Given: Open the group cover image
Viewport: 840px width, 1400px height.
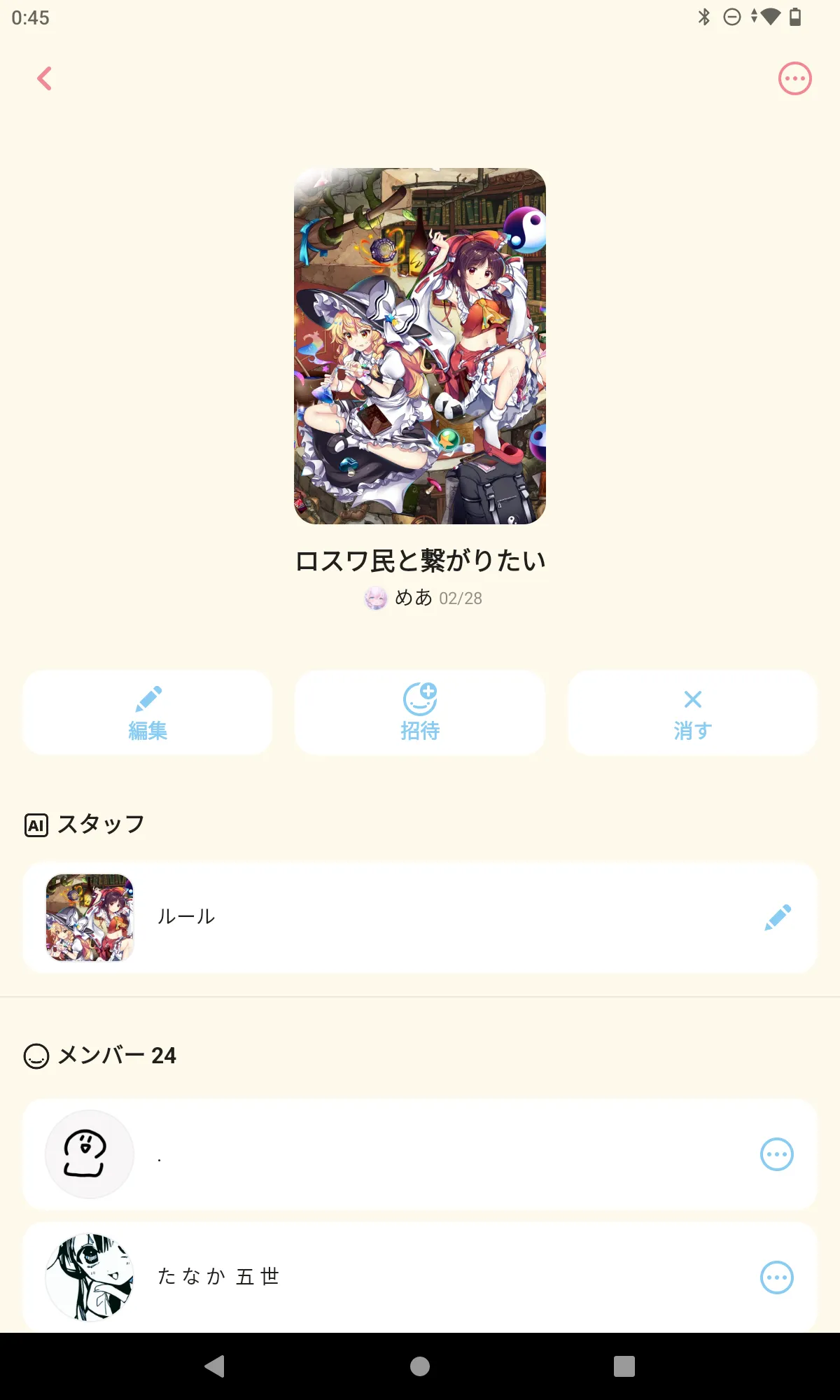Looking at the screenshot, I should pyautogui.click(x=420, y=346).
